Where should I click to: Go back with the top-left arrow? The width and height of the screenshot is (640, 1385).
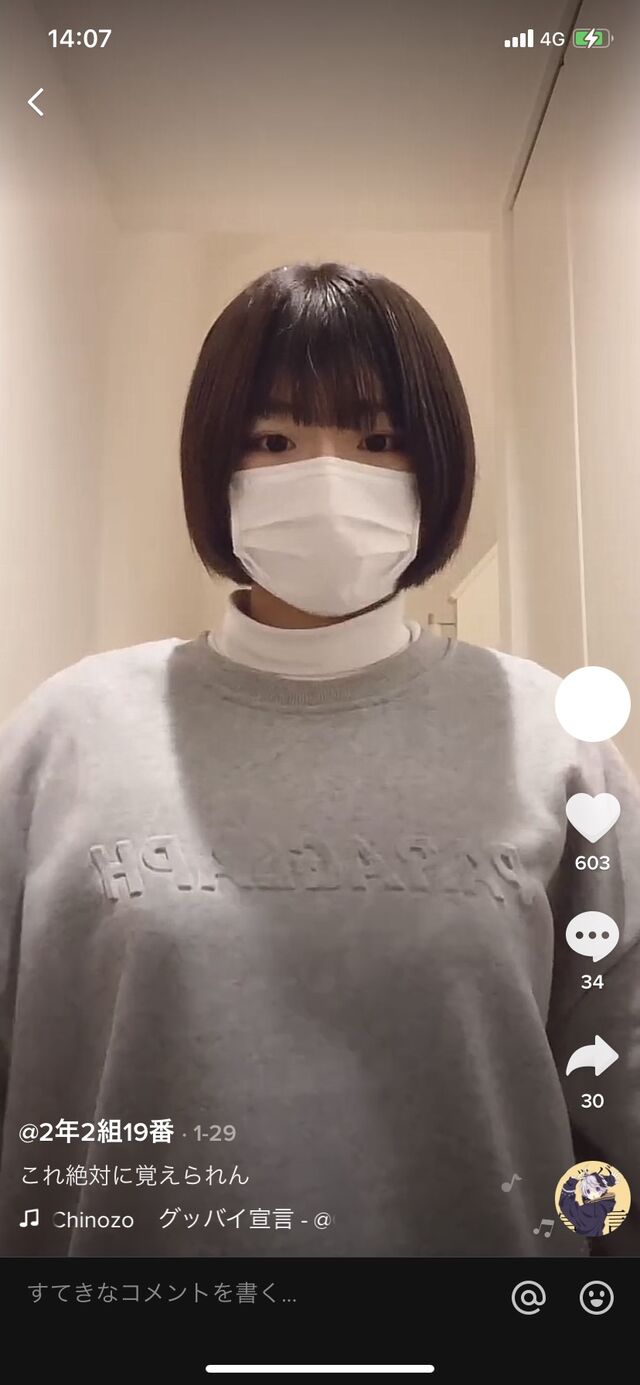[36, 102]
